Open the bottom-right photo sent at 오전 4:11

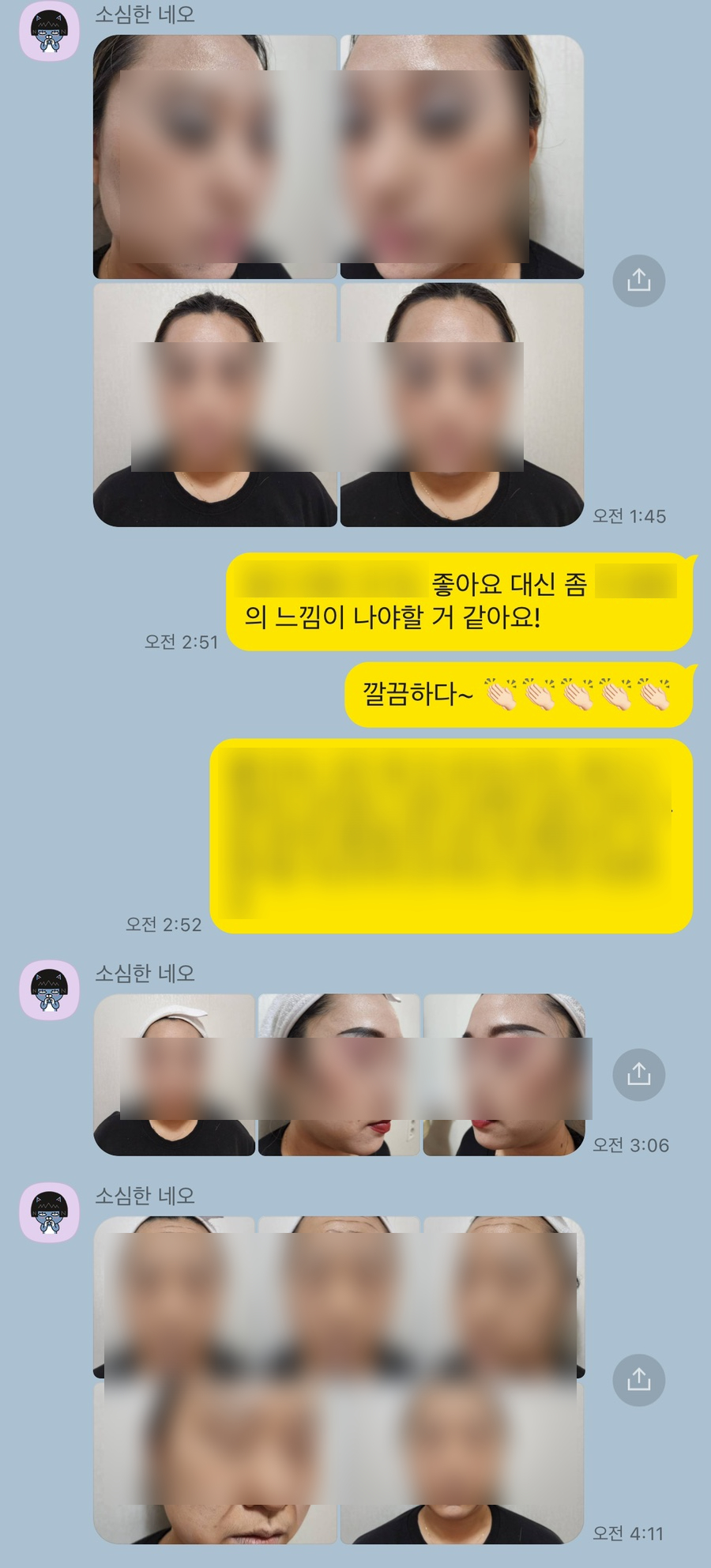462,1462
